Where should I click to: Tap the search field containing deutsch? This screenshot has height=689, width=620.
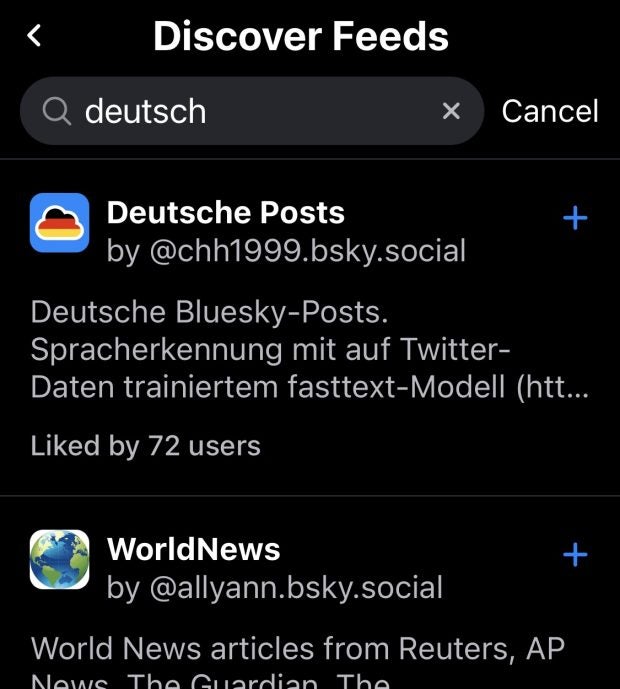(240, 111)
